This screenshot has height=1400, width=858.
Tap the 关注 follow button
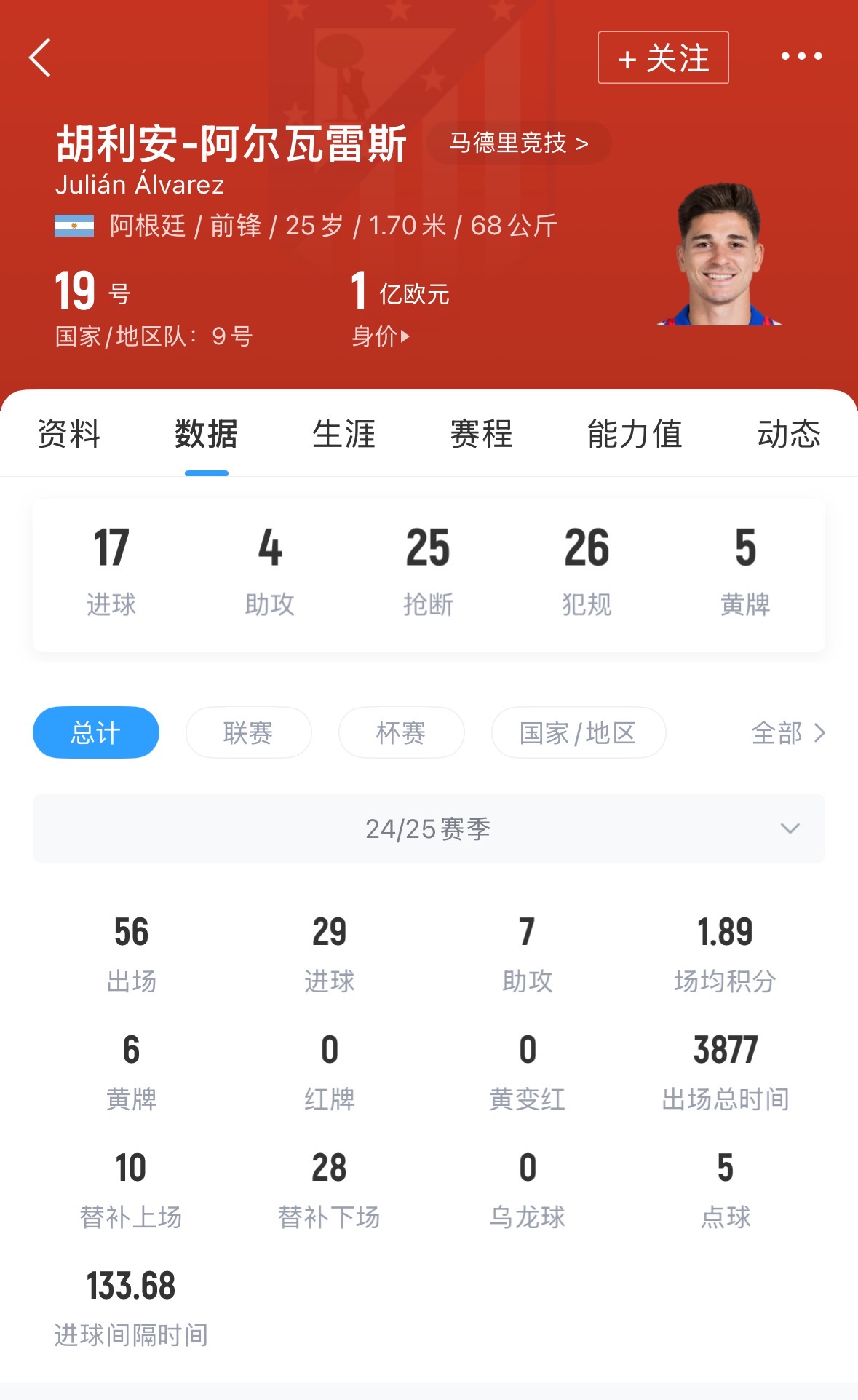click(663, 58)
